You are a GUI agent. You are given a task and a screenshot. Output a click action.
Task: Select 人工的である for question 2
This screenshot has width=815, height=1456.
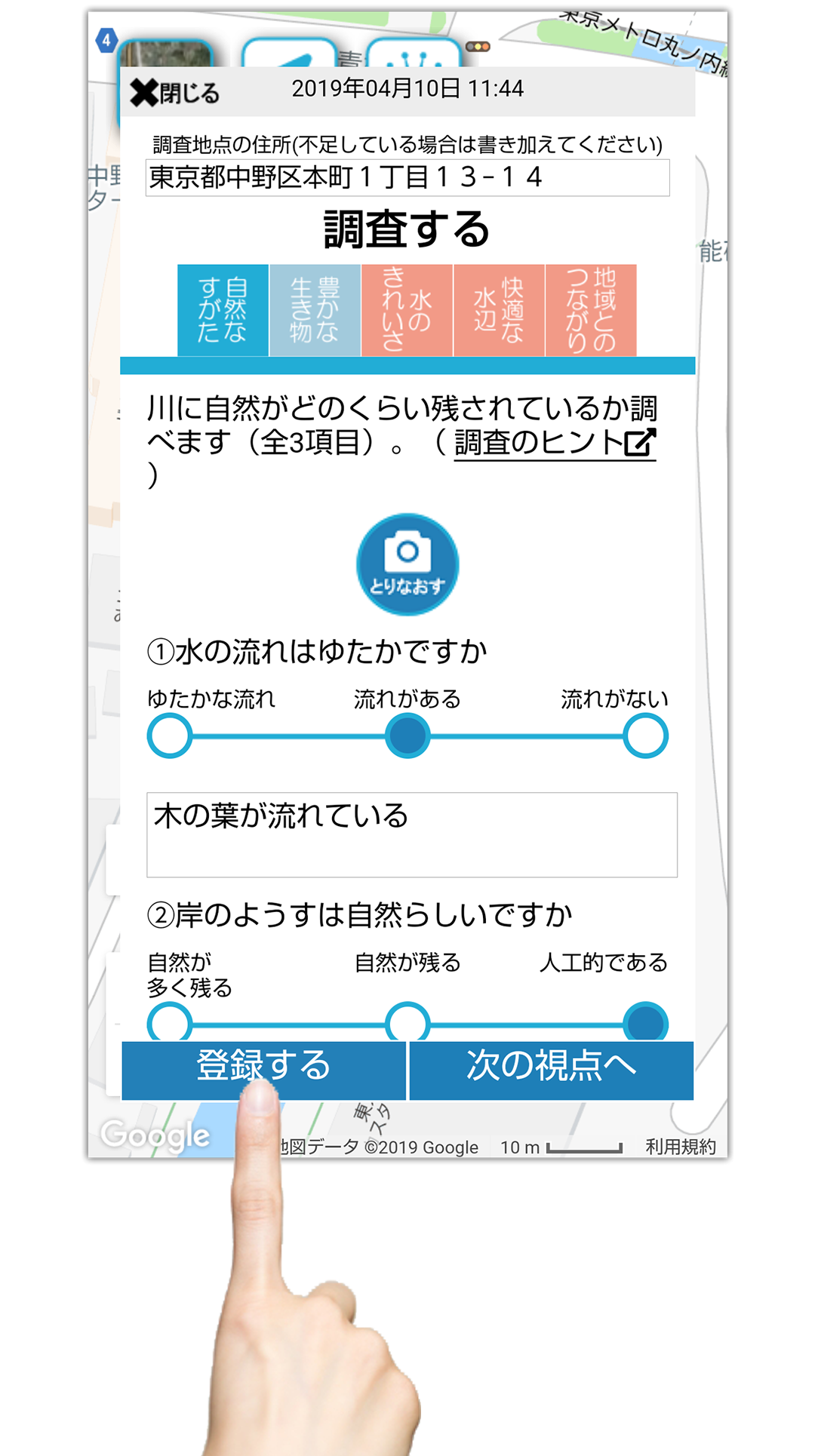point(645,1022)
